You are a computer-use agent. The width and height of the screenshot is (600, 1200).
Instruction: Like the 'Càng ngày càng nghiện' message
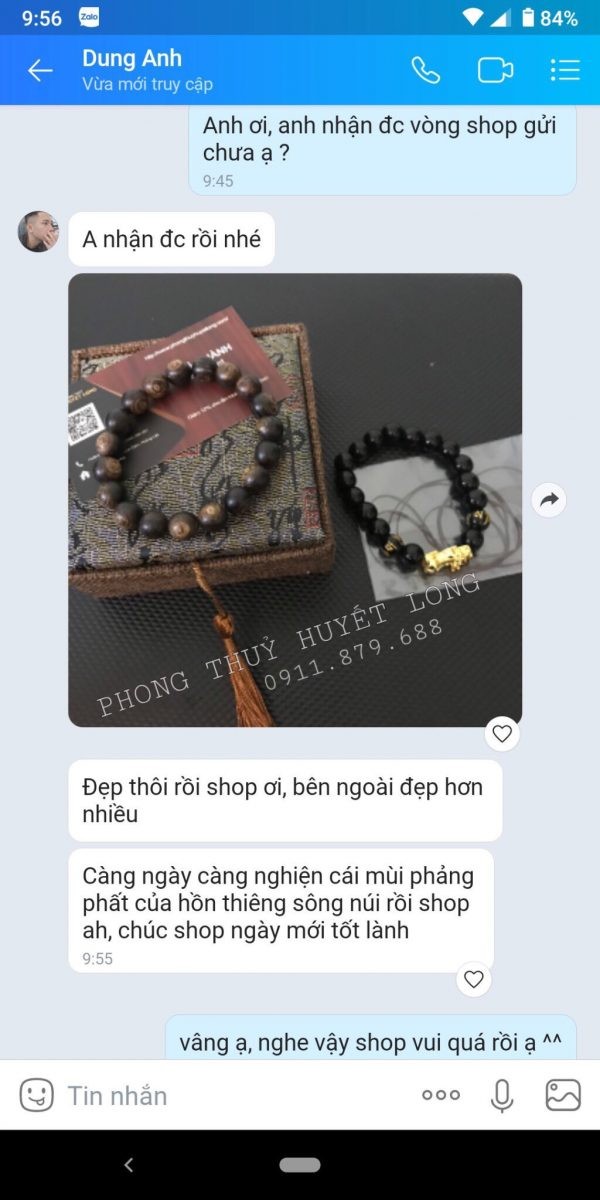click(474, 979)
